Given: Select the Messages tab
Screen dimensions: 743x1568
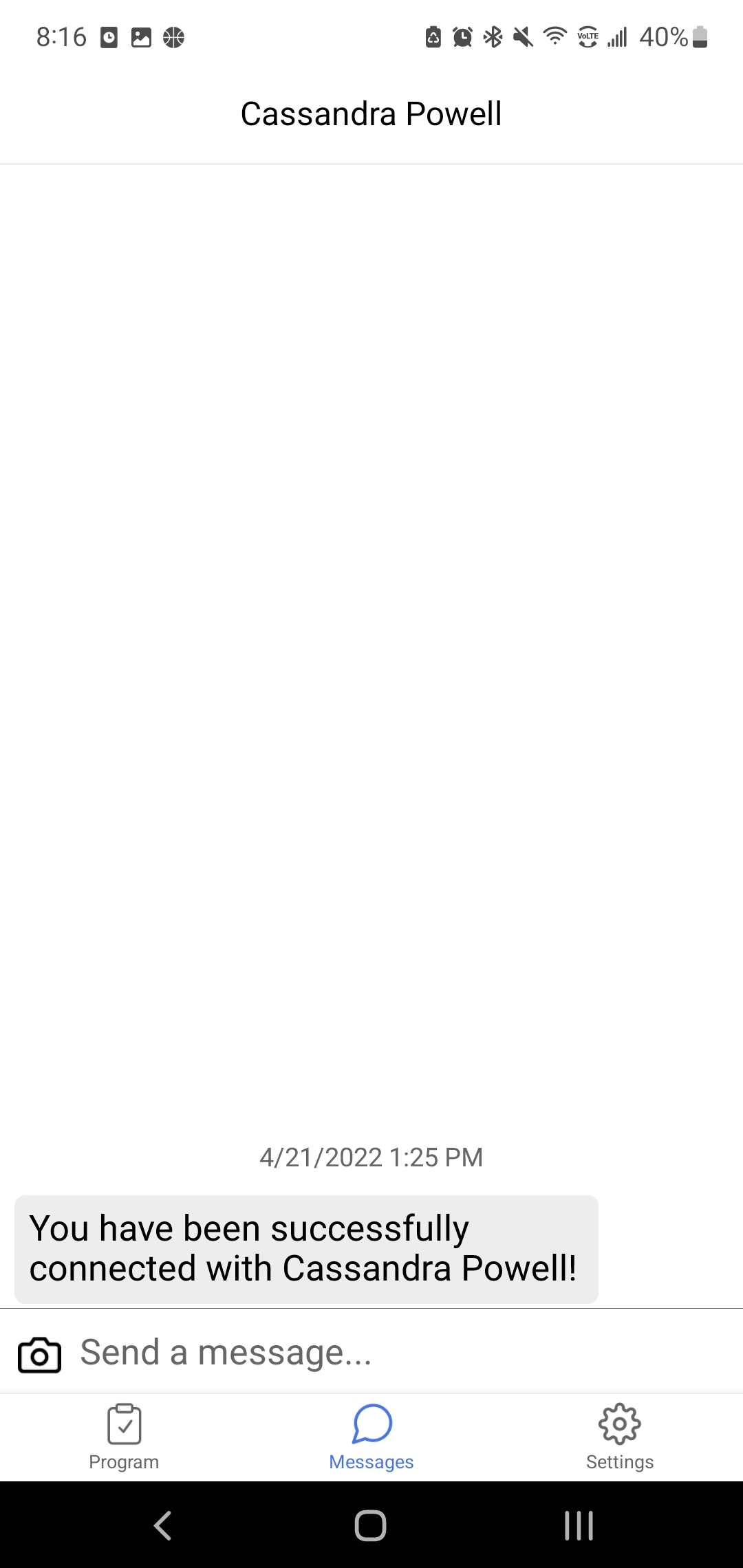Looking at the screenshot, I should pos(371,1437).
